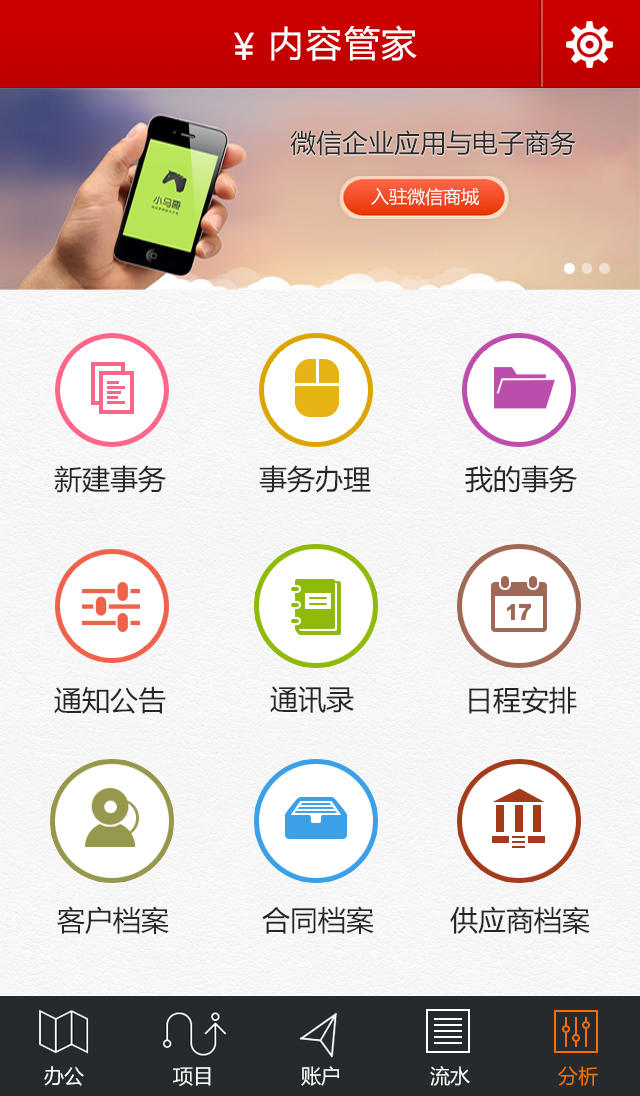
Task: Tap the banner page indicator dots
Action: click(587, 268)
